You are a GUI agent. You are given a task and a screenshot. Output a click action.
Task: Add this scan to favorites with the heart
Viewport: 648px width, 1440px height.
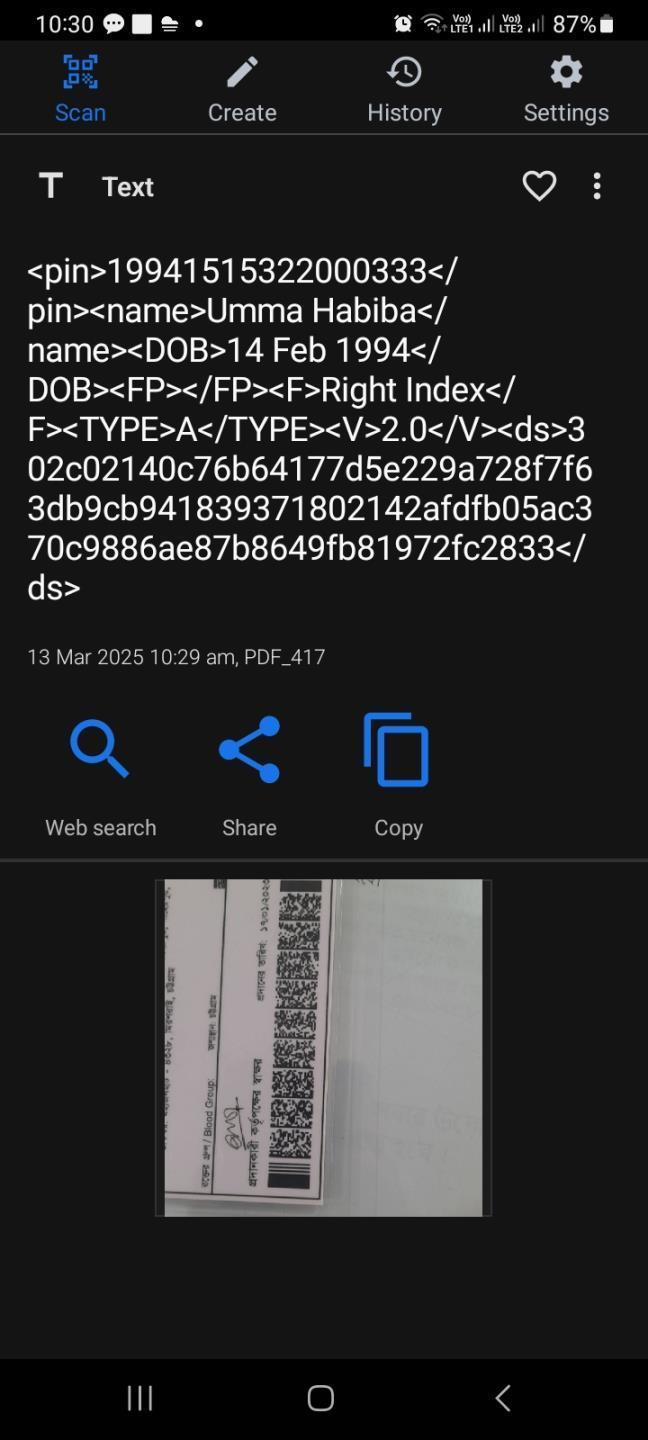(539, 186)
